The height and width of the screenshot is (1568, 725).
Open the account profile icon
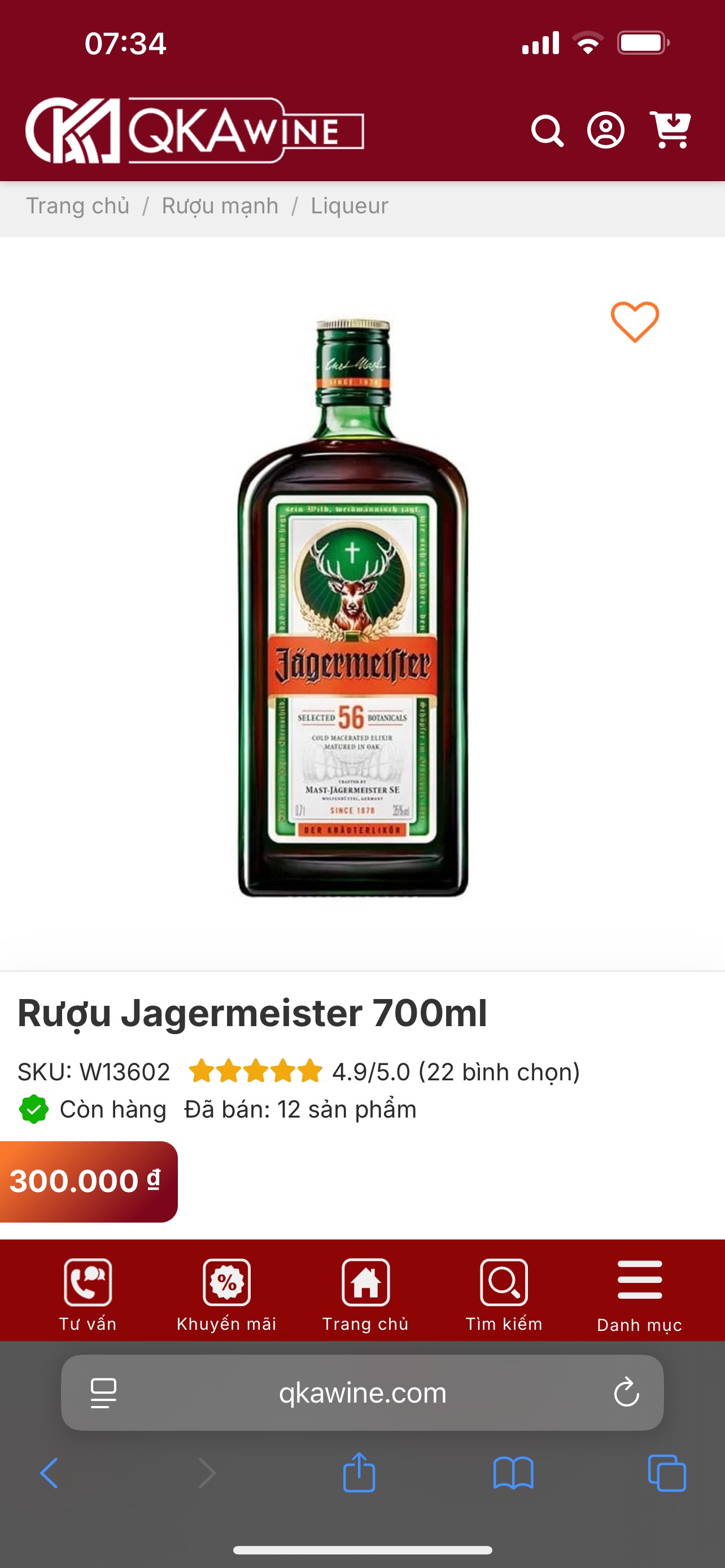click(606, 130)
